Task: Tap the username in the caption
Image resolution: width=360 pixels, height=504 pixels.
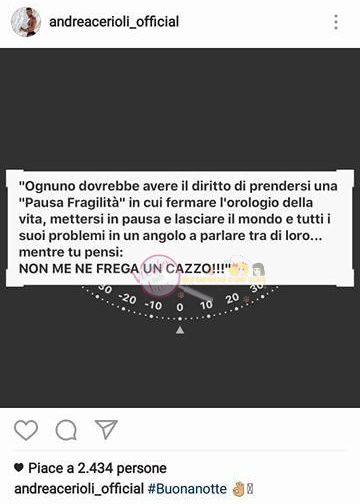Action: point(79,489)
